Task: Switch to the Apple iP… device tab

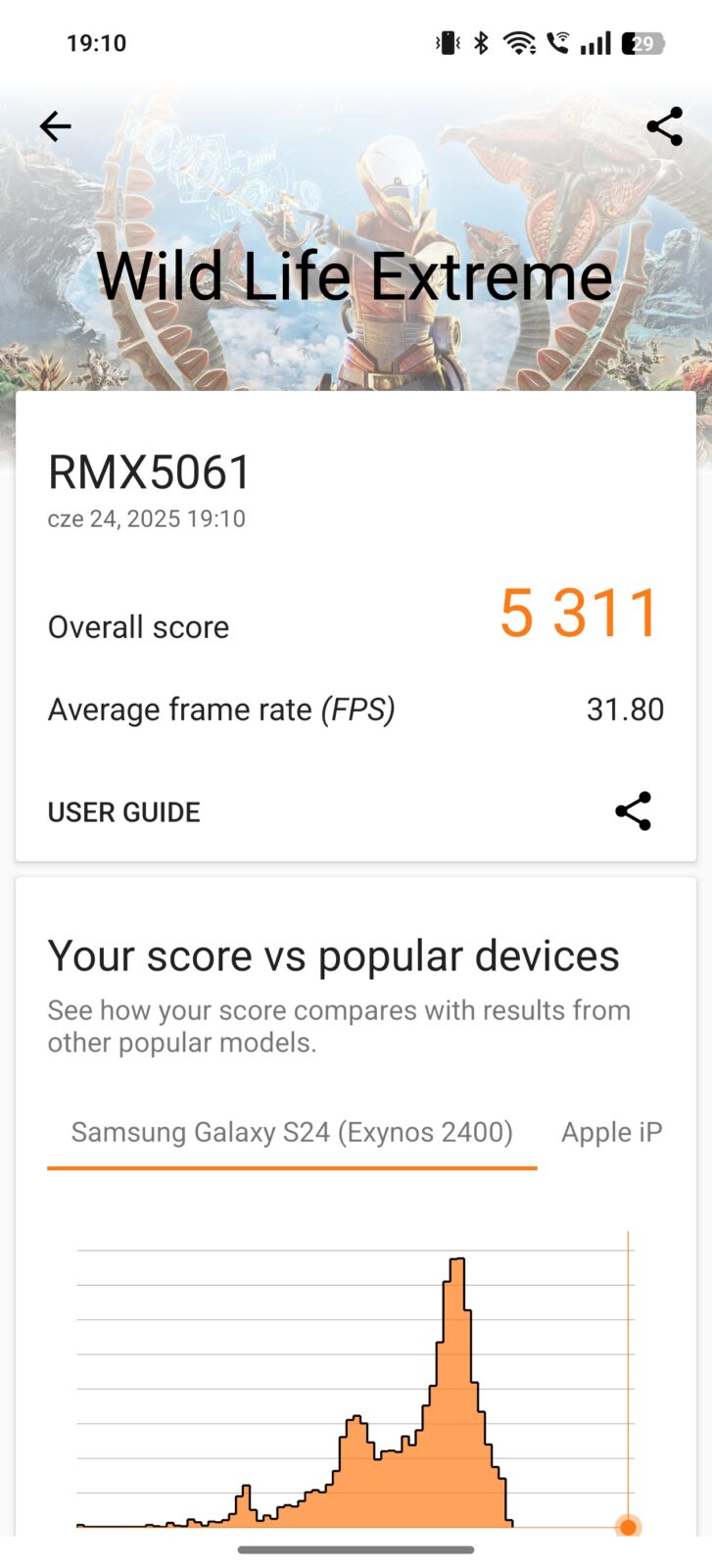Action: [x=611, y=1132]
